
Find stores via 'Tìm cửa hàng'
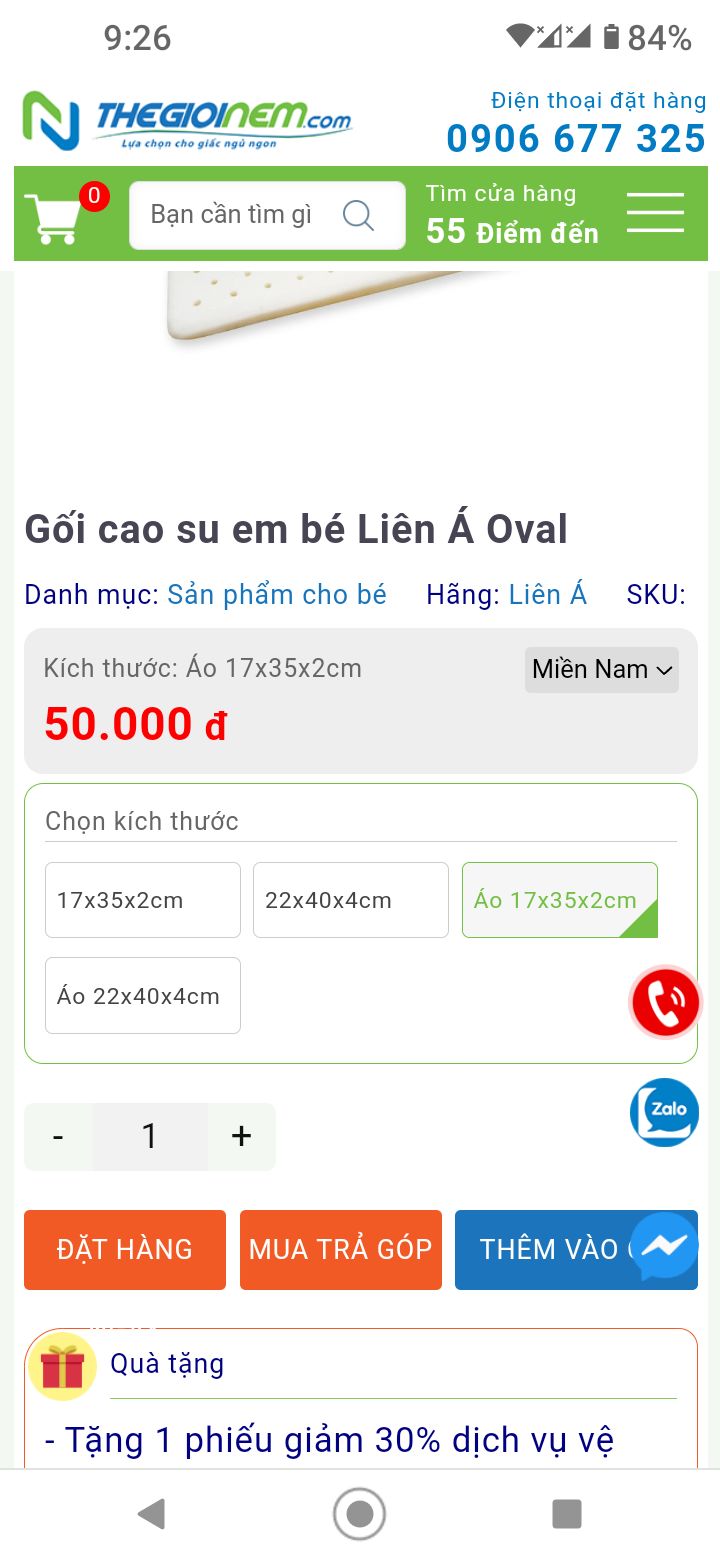click(511, 214)
